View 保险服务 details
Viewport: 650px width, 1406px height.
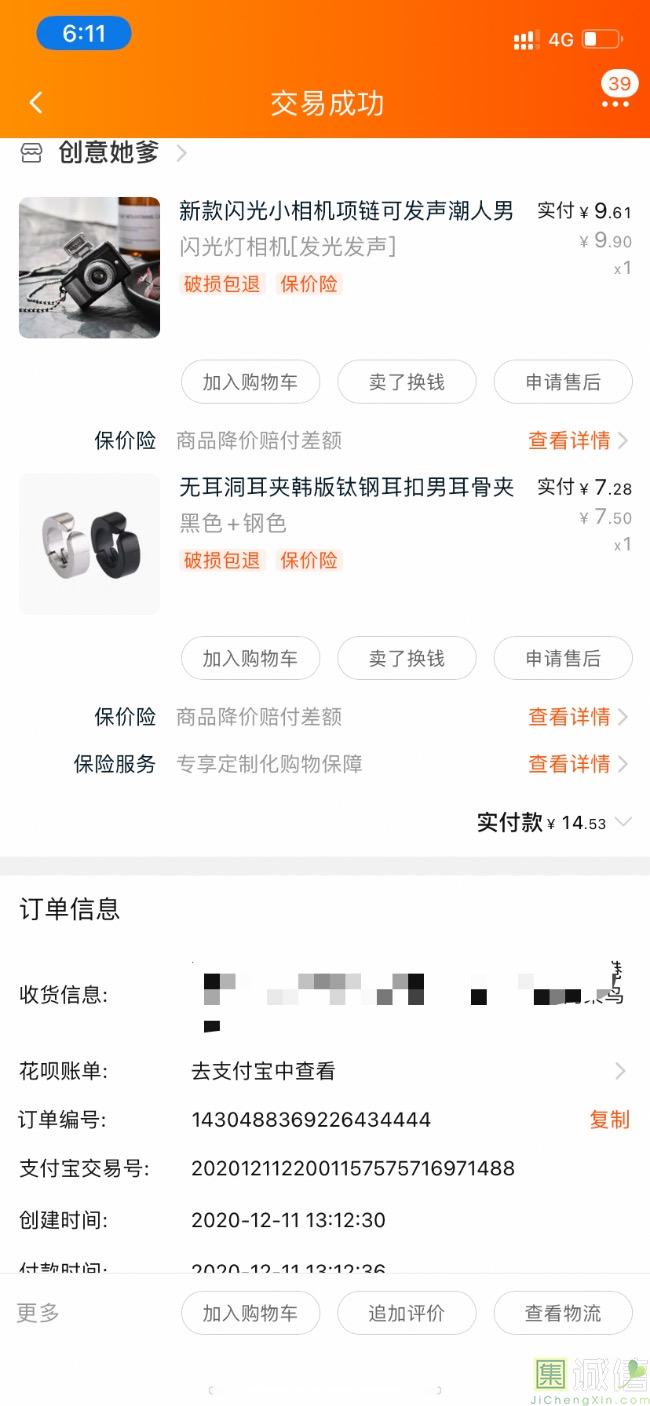point(577,764)
